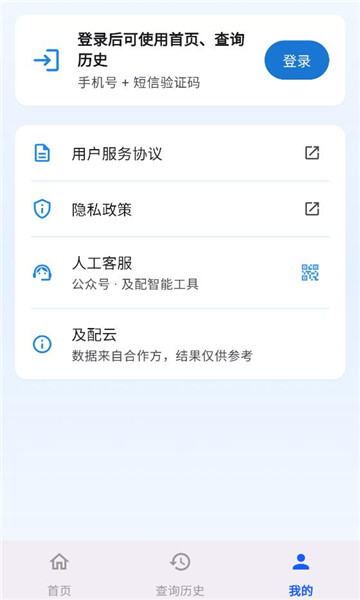The image size is (360, 600).
Task: Open the 及配云 info row
Action: (180, 344)
